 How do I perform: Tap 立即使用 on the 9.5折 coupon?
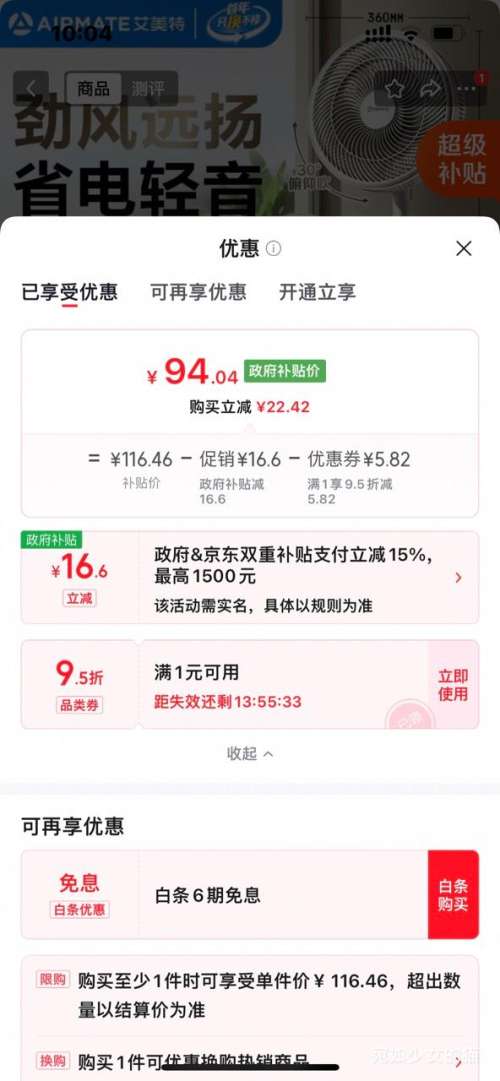(x=453, y=685)
